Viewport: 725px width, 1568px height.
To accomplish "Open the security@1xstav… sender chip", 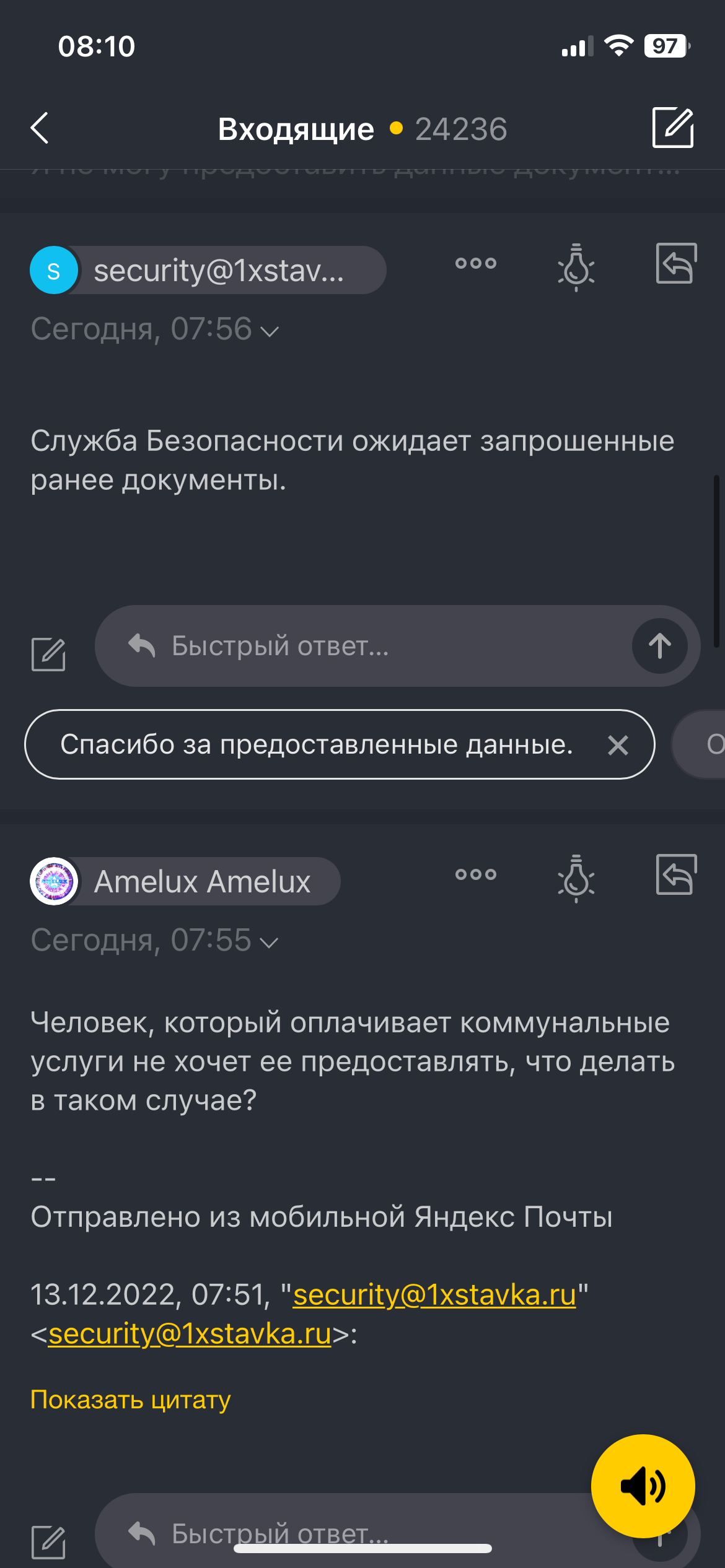I will (x=208, y=270).
